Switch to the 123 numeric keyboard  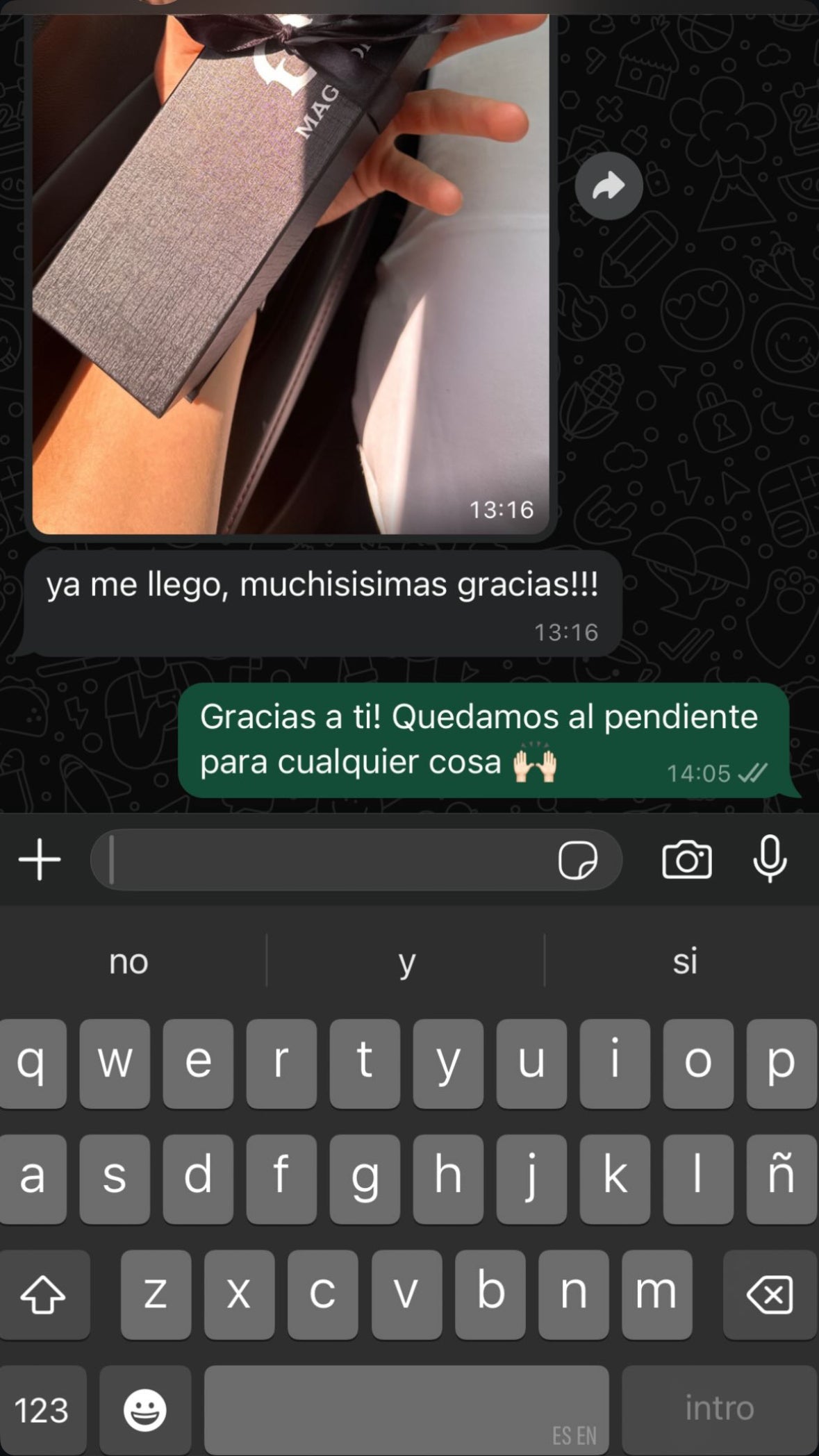point(42,1410)
